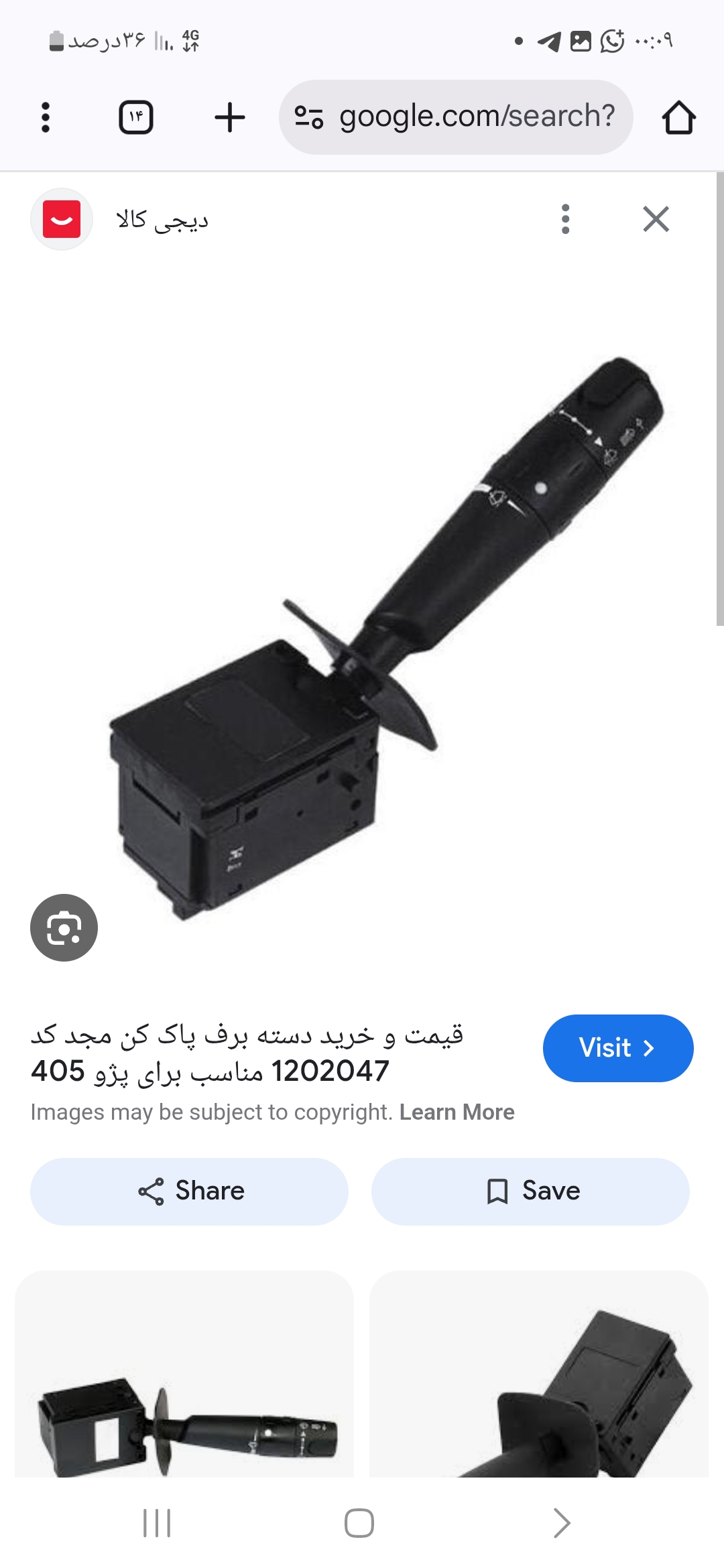Share the wiper stalk image
Image resolution: width=724 pixels, height=1568 pixels.
pyautogui.click(x=188, y=1191)
